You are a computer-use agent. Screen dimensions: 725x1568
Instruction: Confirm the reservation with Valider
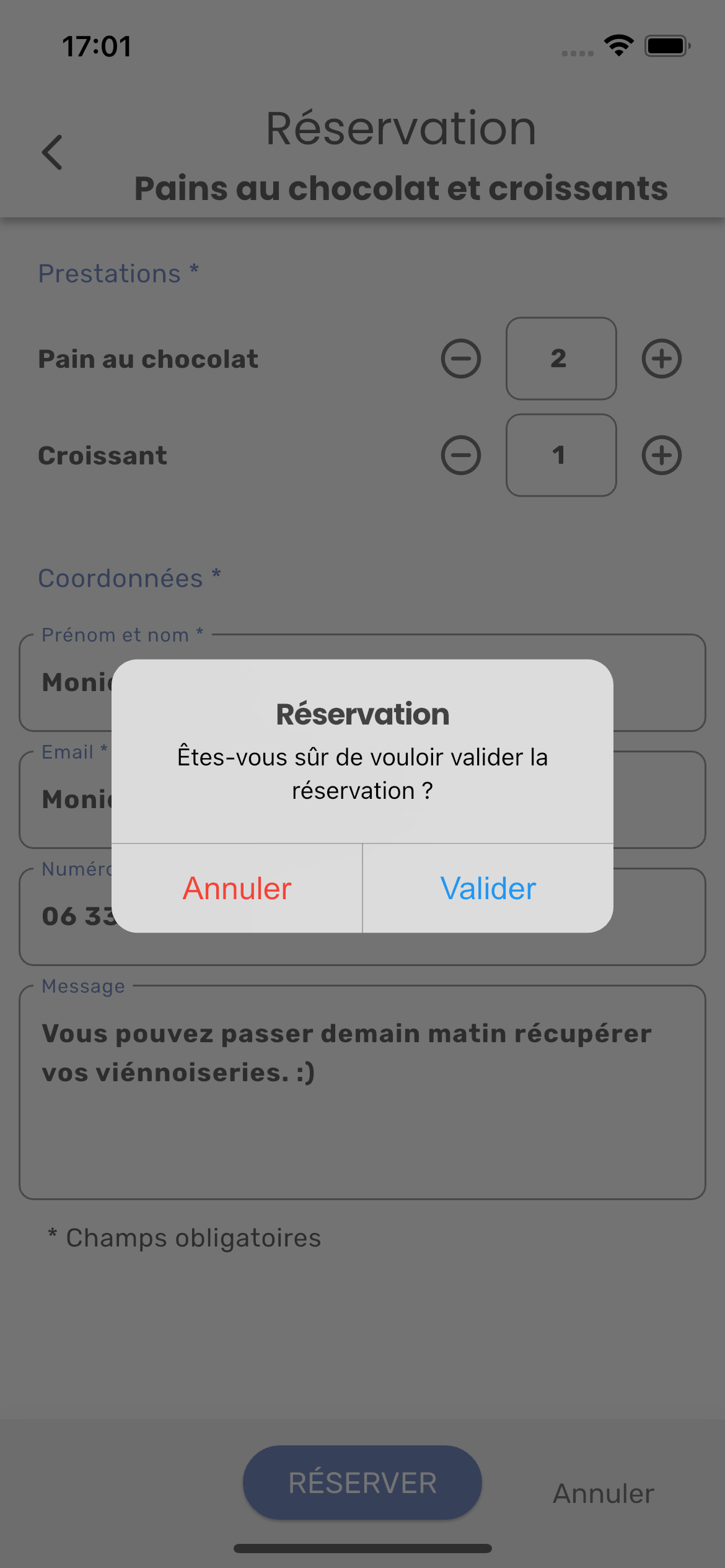[488, 888]
